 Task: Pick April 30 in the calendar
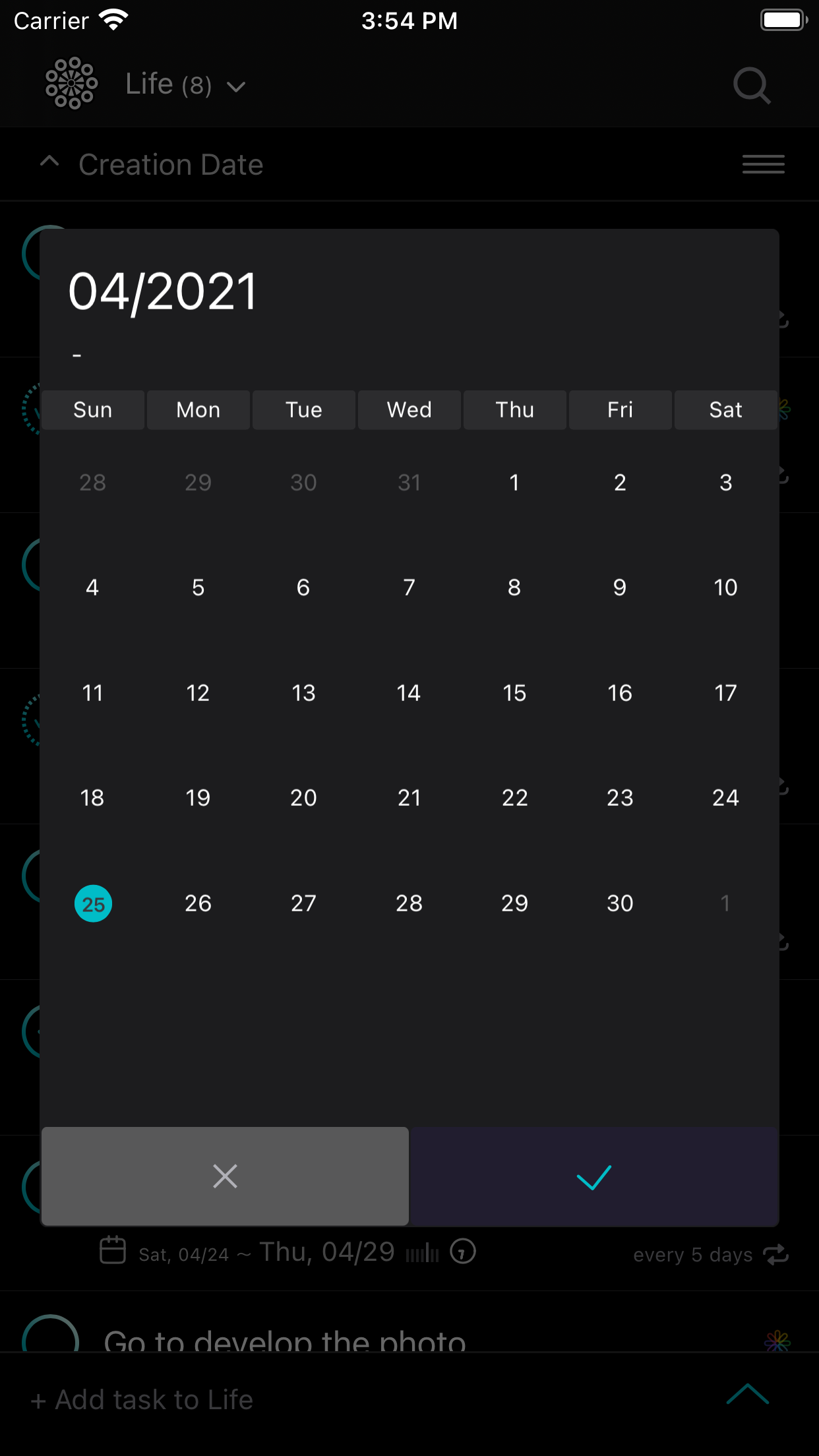point(620,903)
